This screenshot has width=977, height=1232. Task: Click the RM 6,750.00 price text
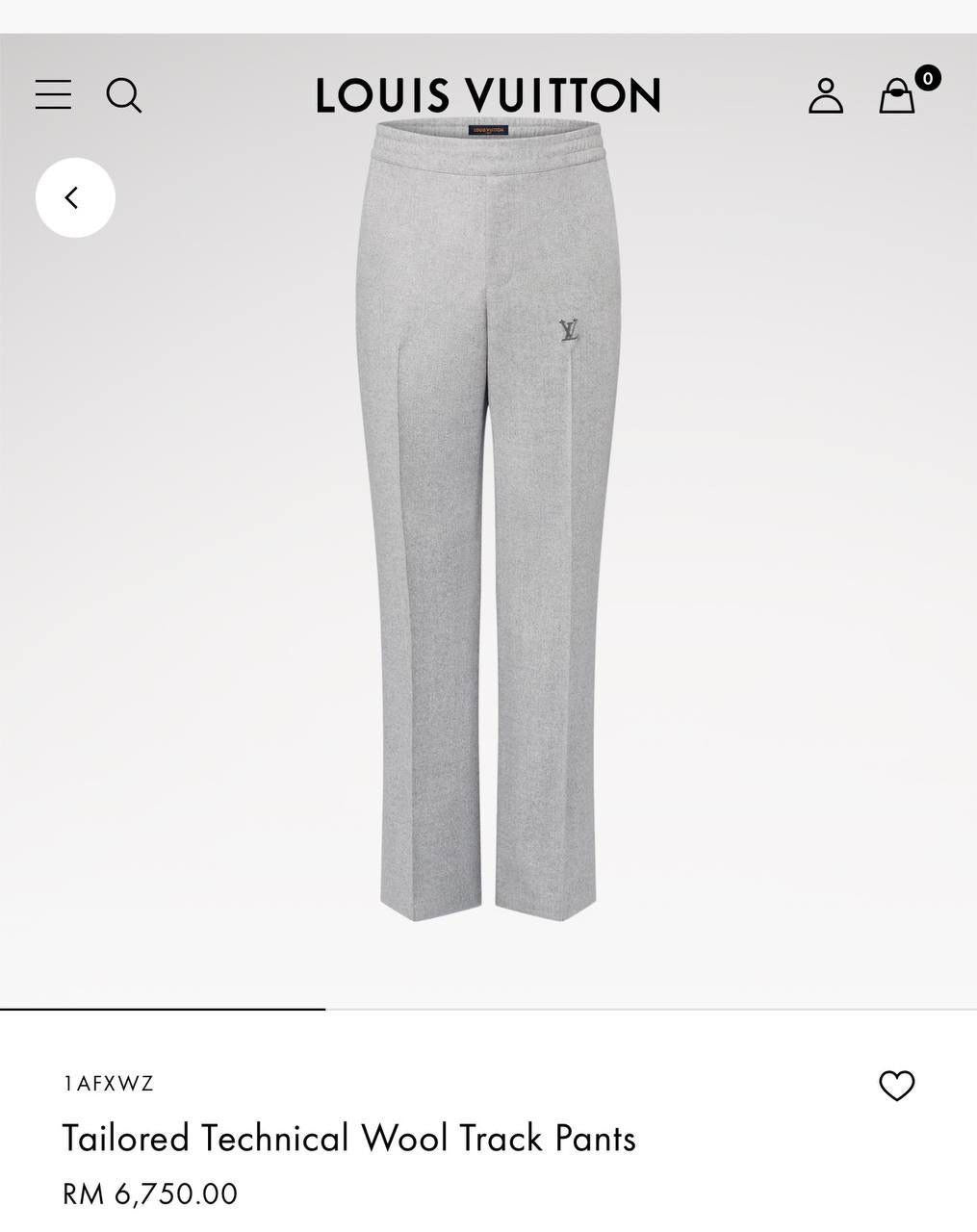click(x=148, y=1192)
